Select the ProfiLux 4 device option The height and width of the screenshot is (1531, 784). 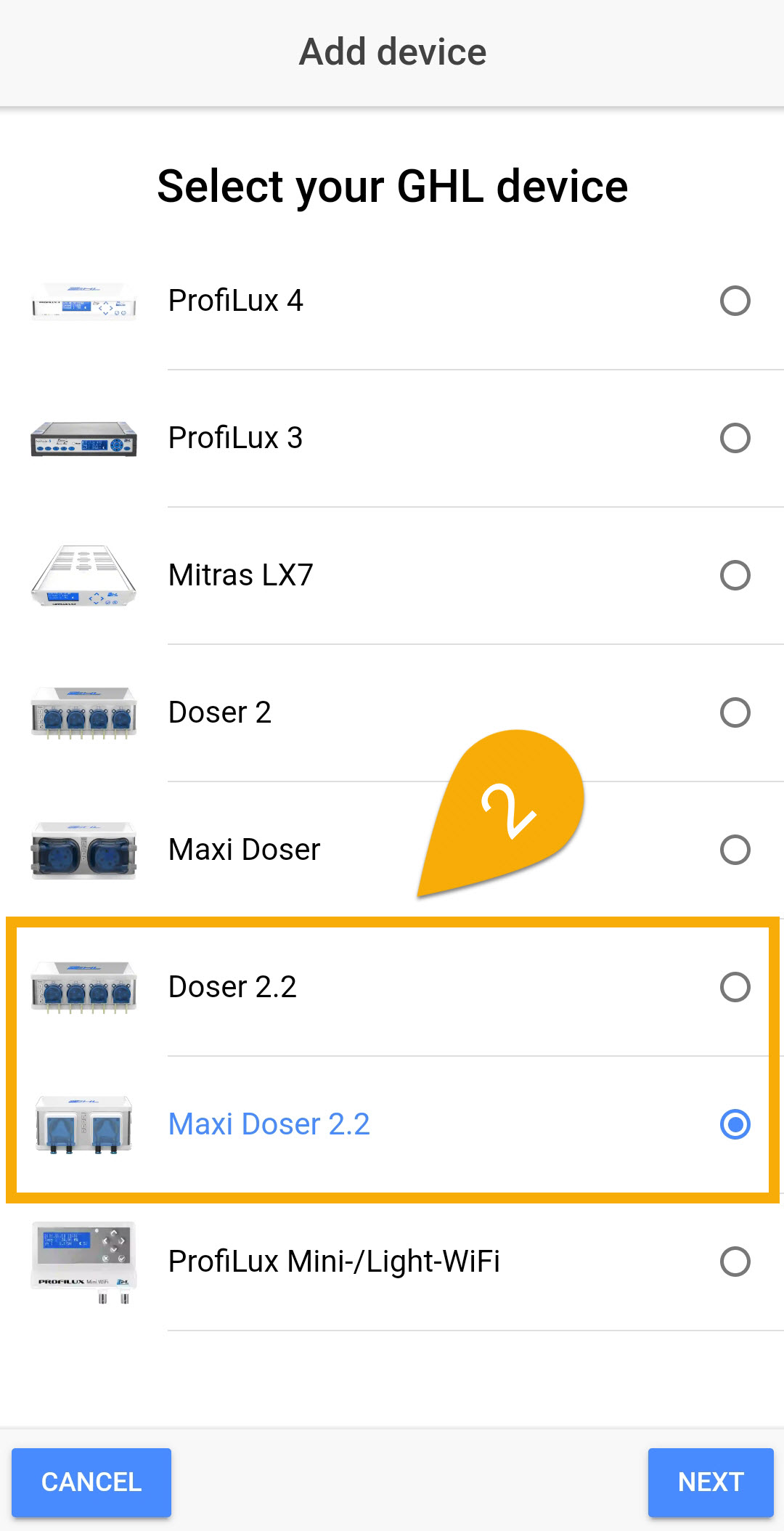(735, 301)
